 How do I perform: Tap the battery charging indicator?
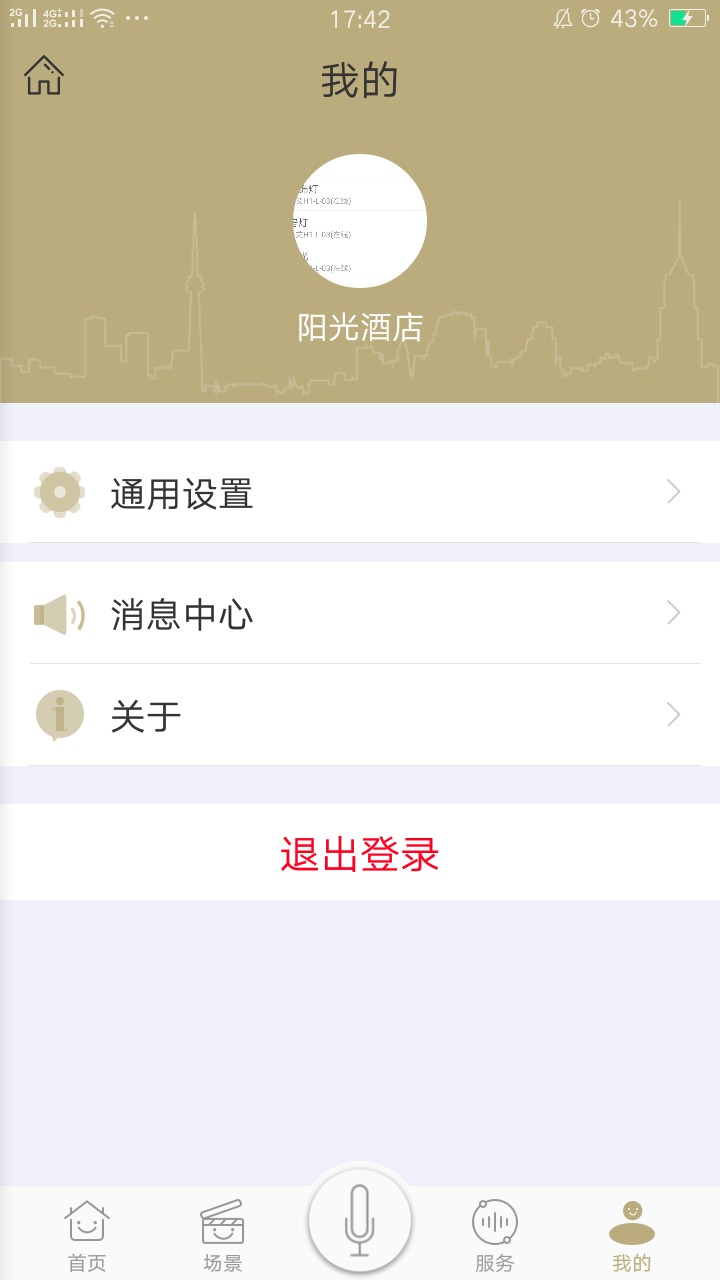(690, 17)
